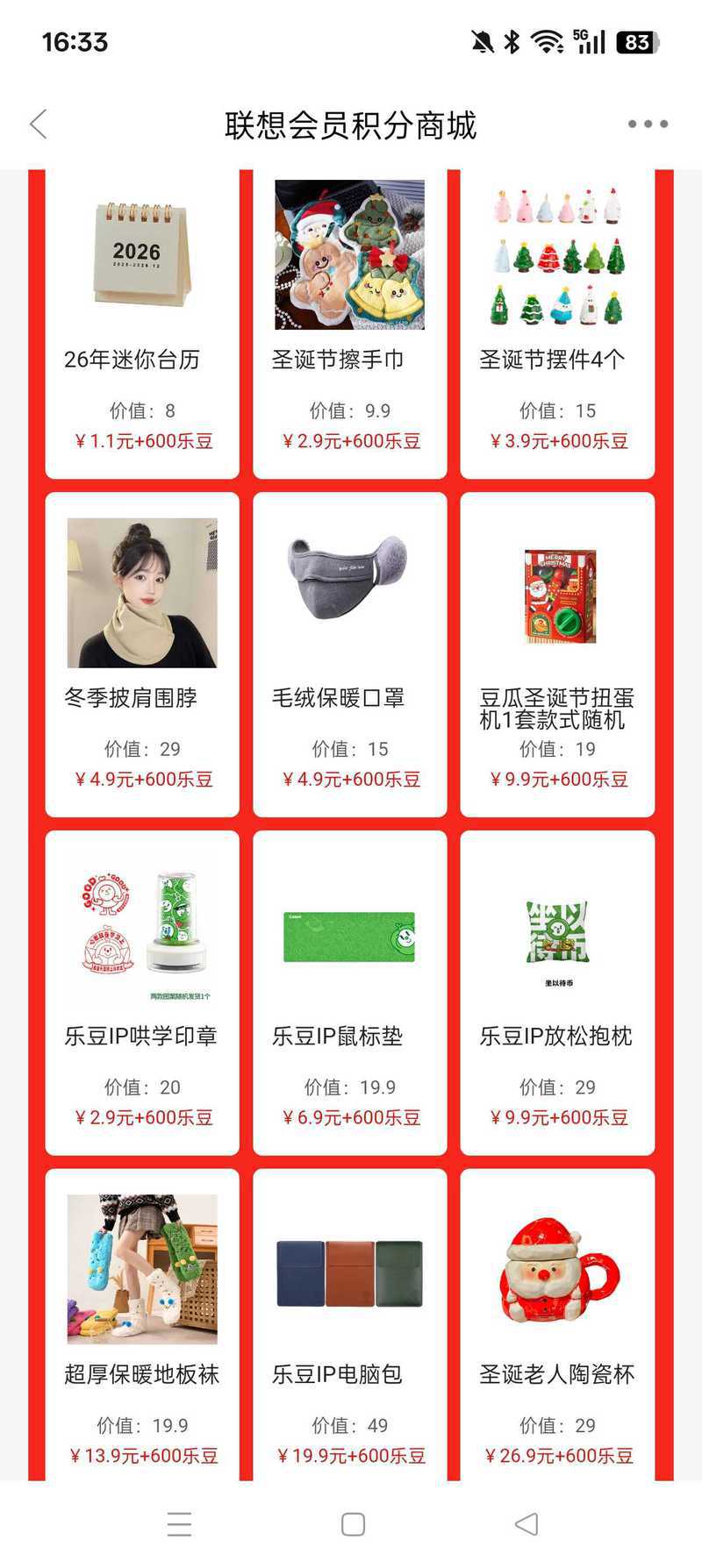The height and width of the screenshot is (1568, 702).
Task: View the 圣诞节擦手巾 product
Action: [x=349, y=324]
